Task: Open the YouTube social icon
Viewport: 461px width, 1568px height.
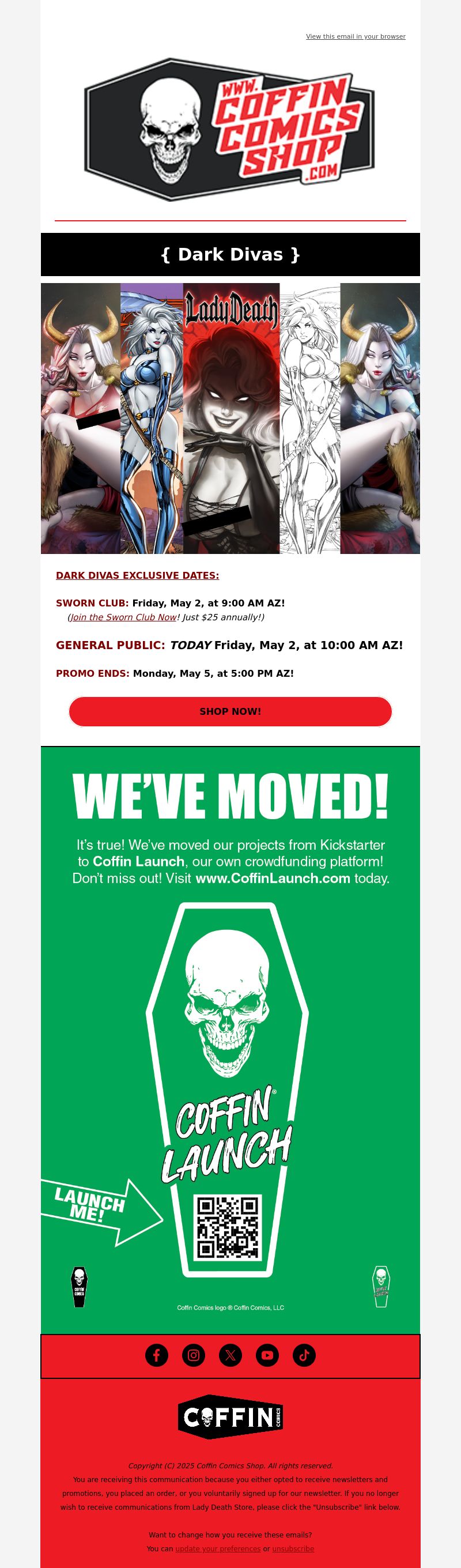Action: click(x=267, y=1355)
